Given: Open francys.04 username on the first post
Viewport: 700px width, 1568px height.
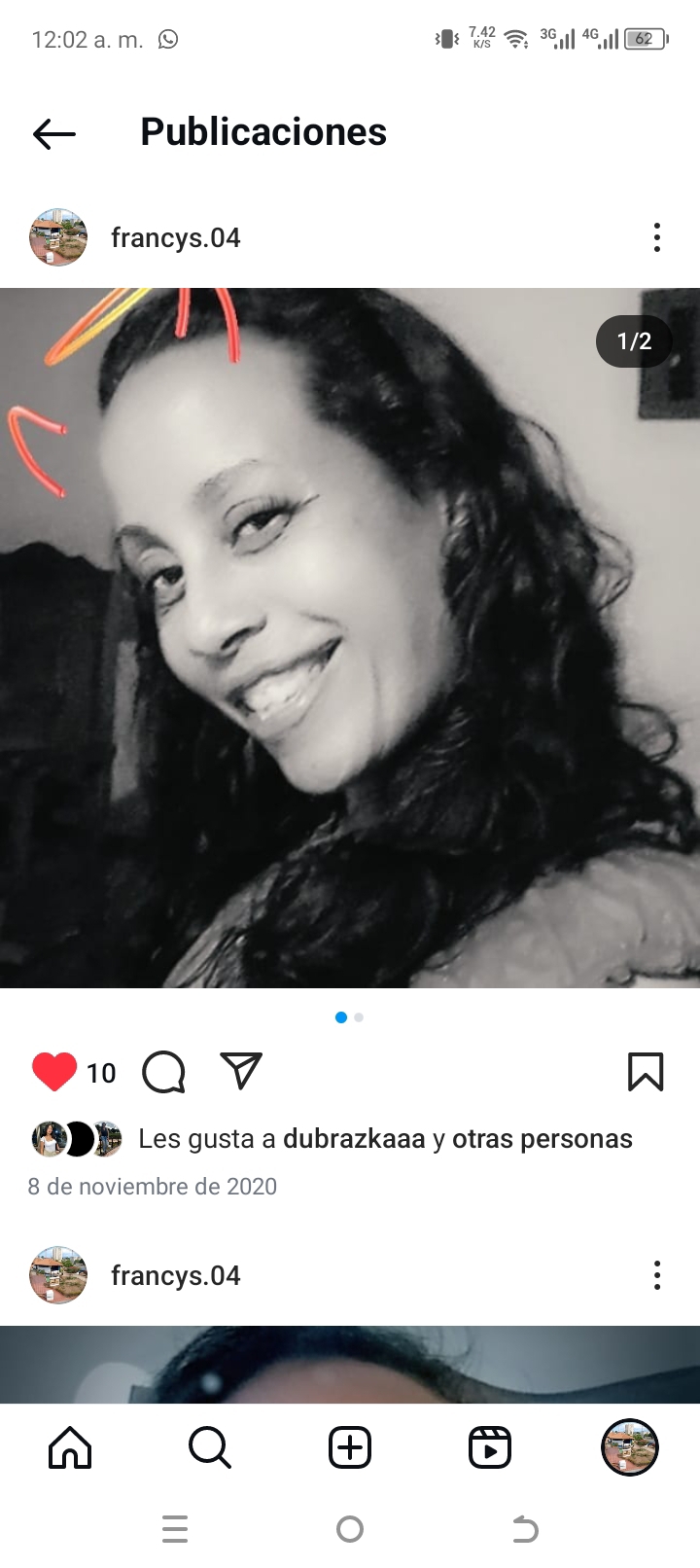Looking at the screenshot, I should pos(176,237).
